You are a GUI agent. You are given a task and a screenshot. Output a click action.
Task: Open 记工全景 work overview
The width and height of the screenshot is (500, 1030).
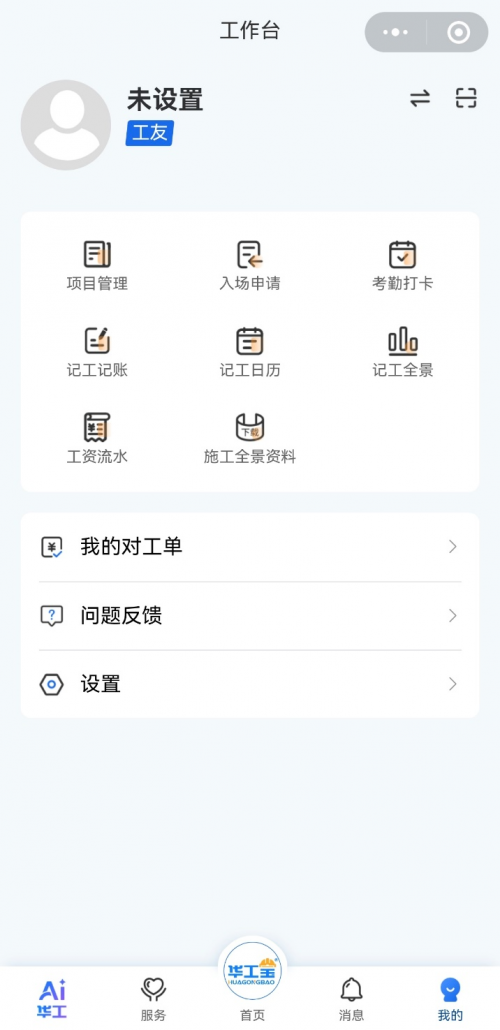pyautogui.click(x=402, y=353)
